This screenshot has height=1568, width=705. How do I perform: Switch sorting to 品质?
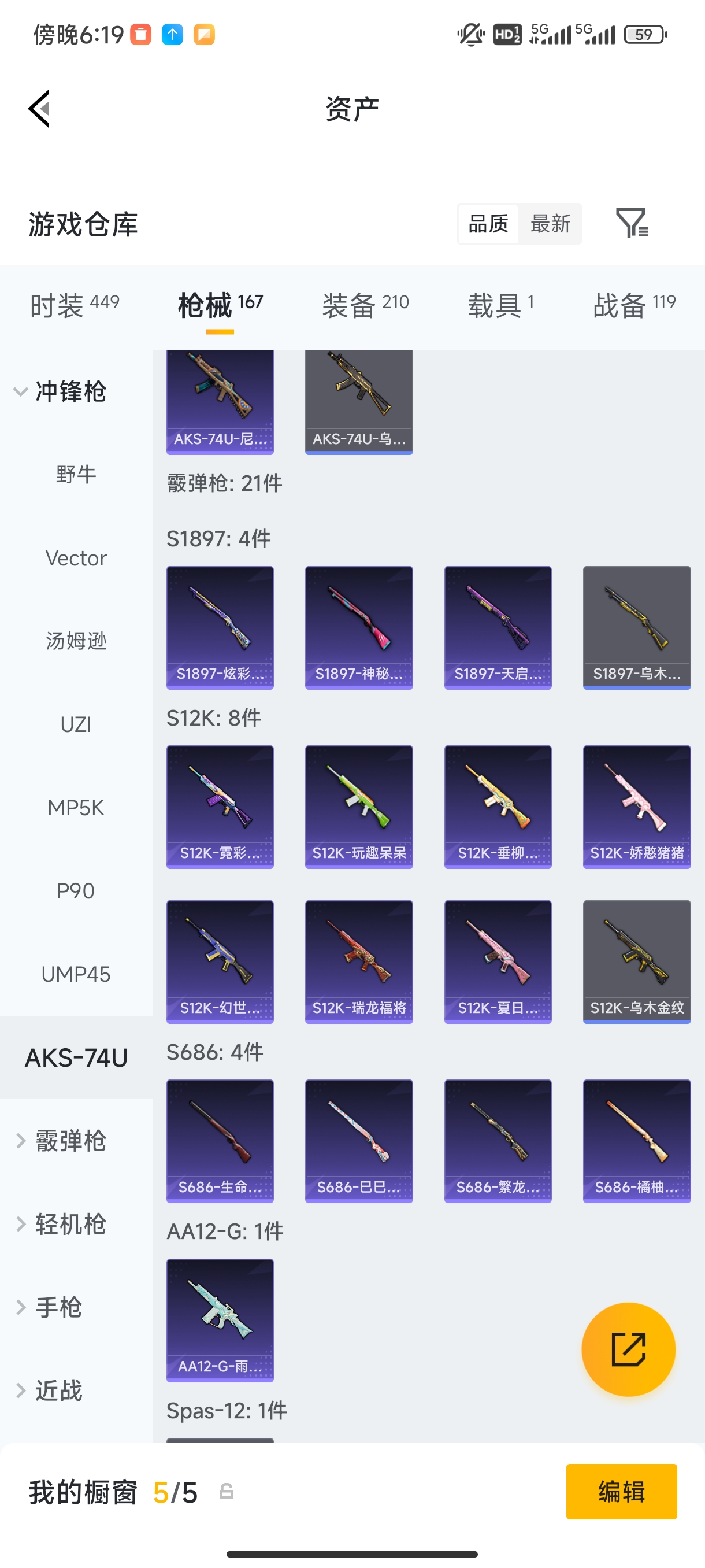click(487, 224)
